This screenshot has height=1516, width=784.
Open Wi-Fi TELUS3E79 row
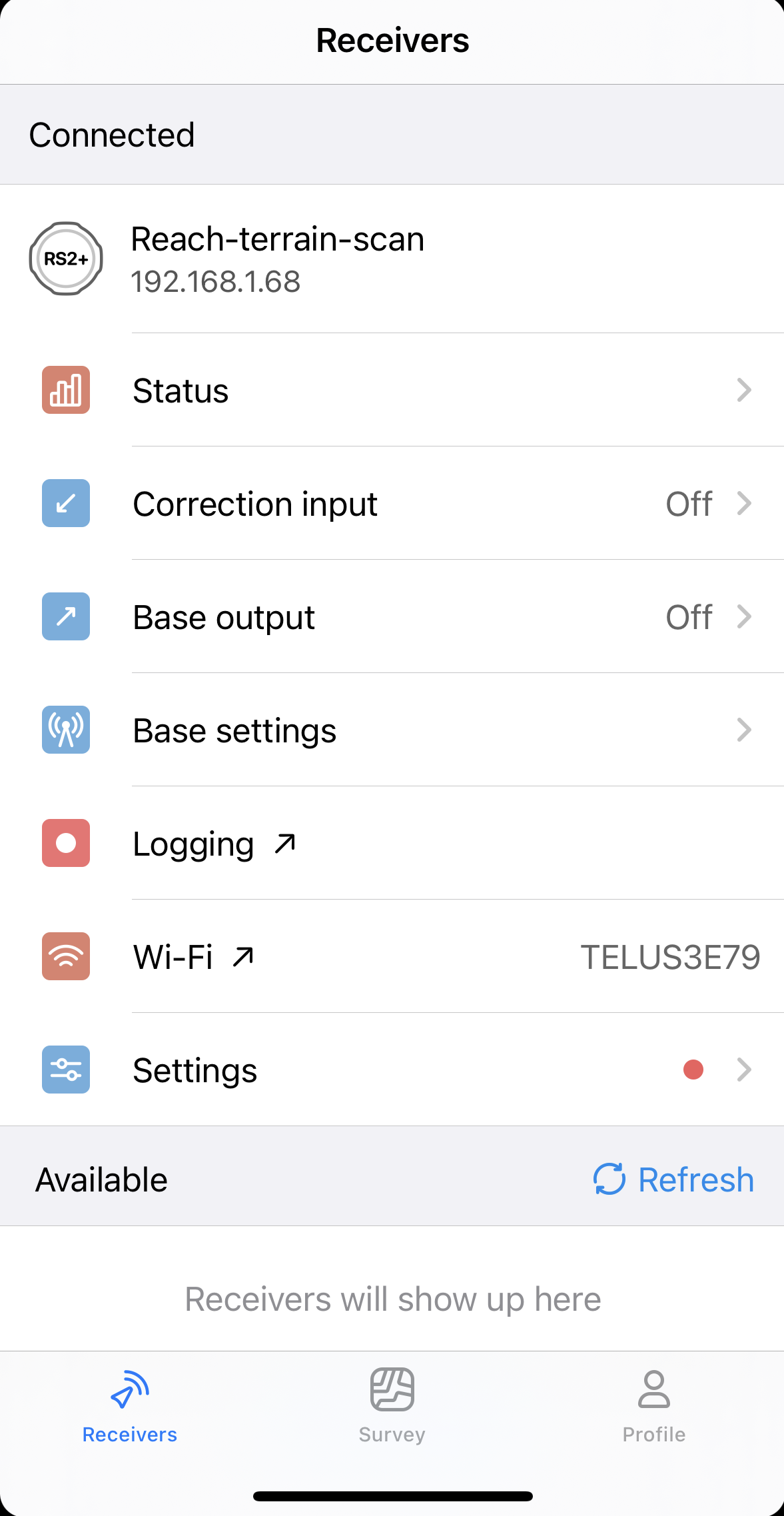(x=392, y=956)
